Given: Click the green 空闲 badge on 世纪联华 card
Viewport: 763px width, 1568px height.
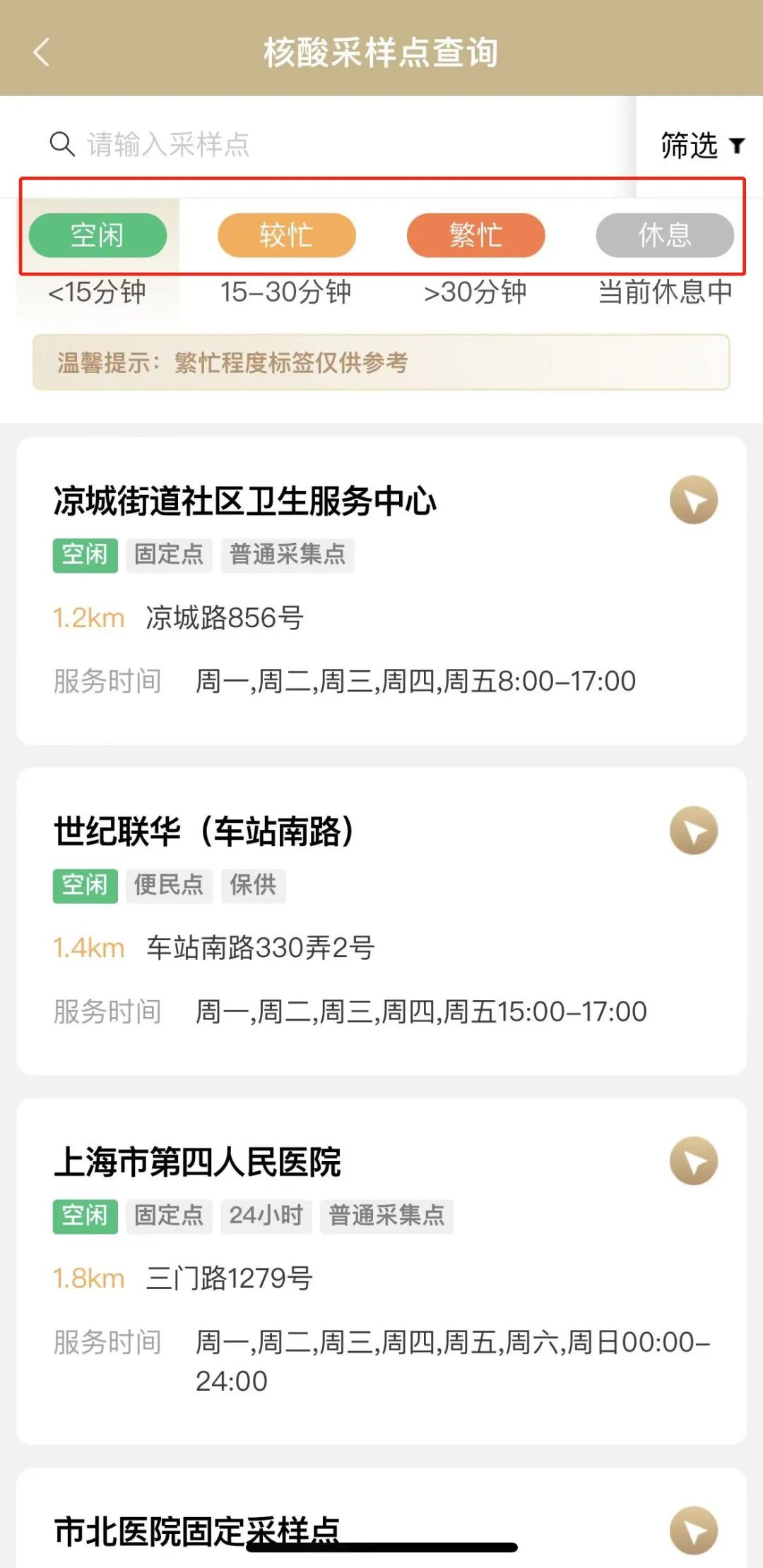Looking at the screenshot, I should [x=84, y=886].
